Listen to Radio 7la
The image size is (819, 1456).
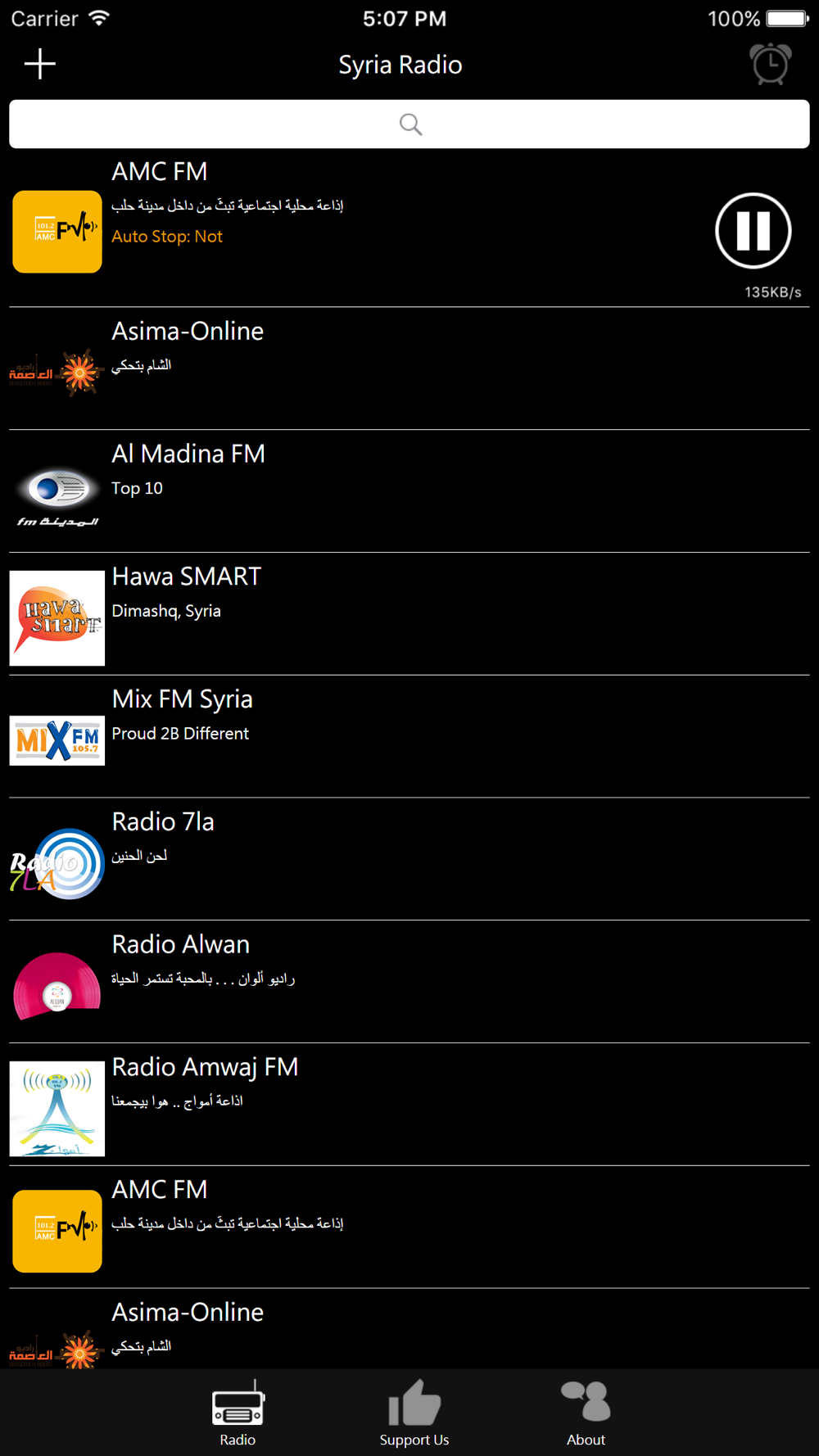pyautogui.click(x=409, y=859)
